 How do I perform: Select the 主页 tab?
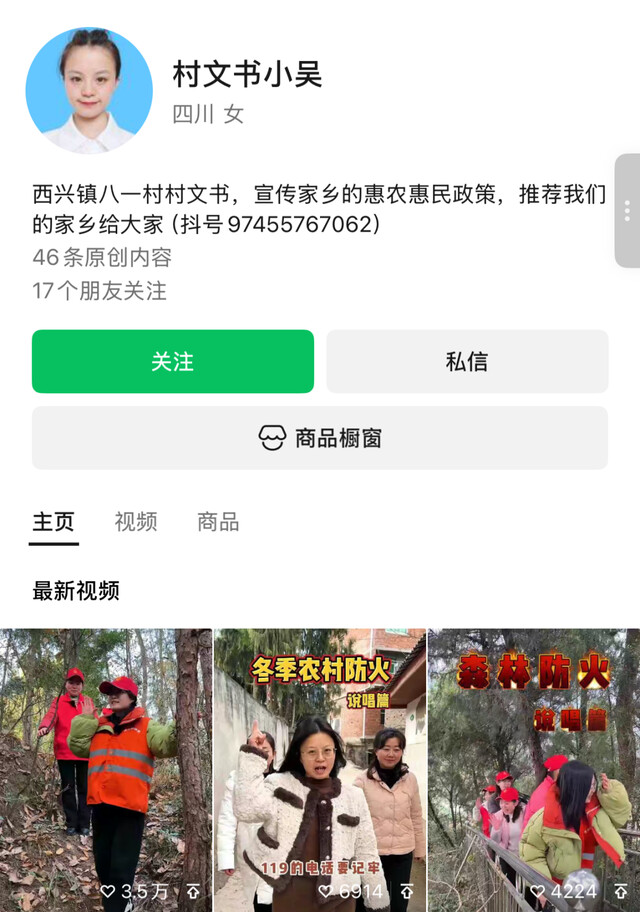click(54, 522)
